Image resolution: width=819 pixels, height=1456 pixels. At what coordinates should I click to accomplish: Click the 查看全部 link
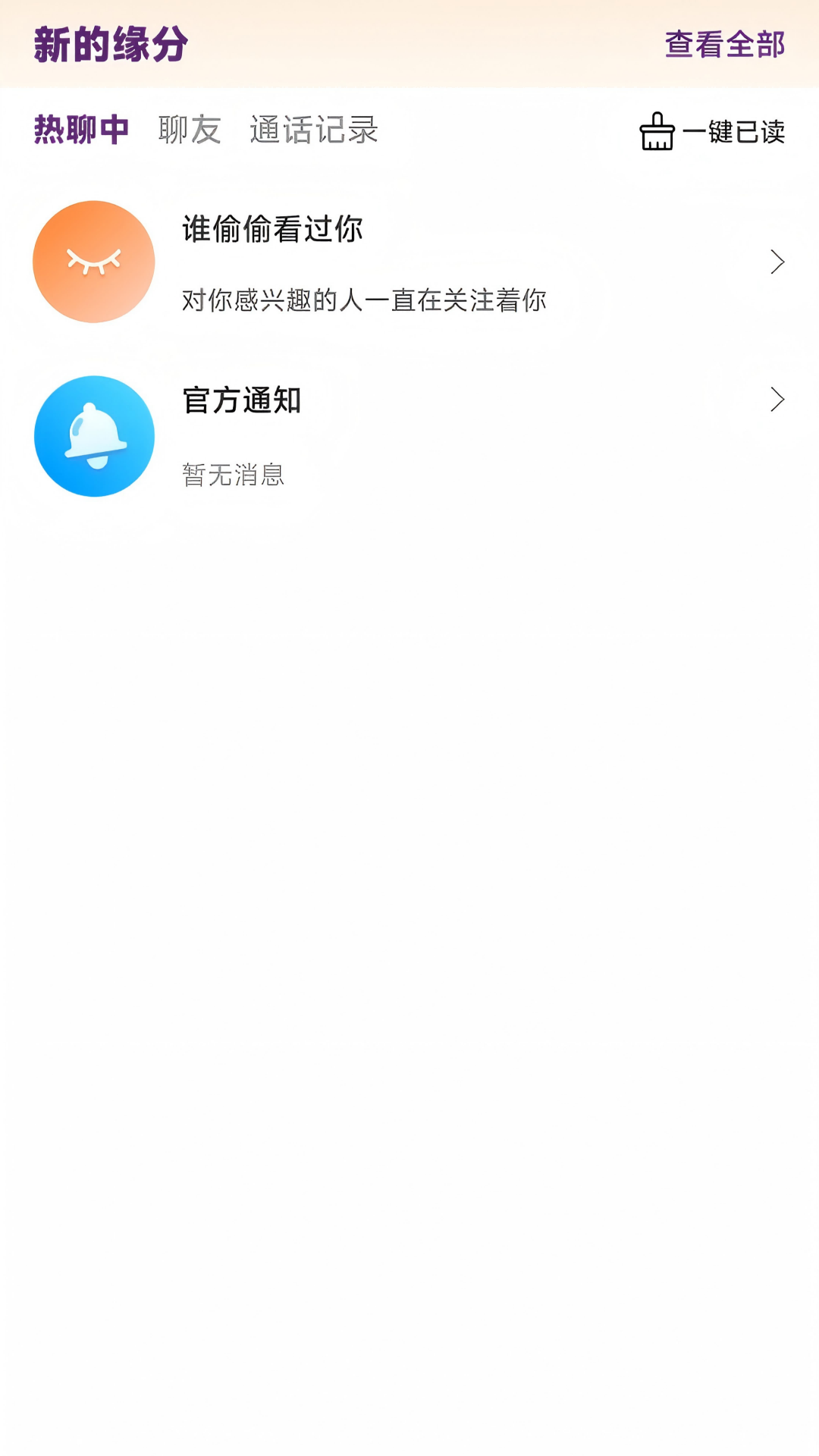click(x=724, y=44)
